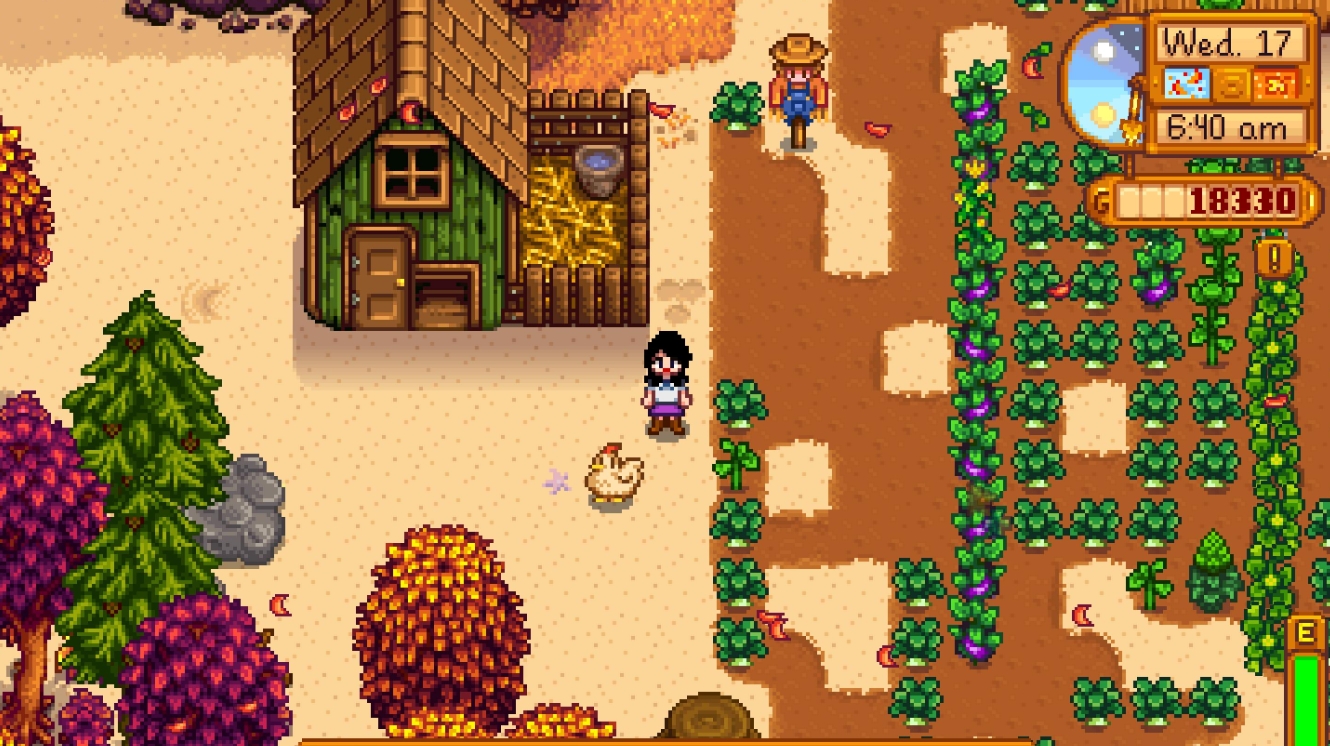Image resolution: width=1330 pixels, height=746 pixels.
Task: Pet the white chicken
Action: click(x=614, y=473)
